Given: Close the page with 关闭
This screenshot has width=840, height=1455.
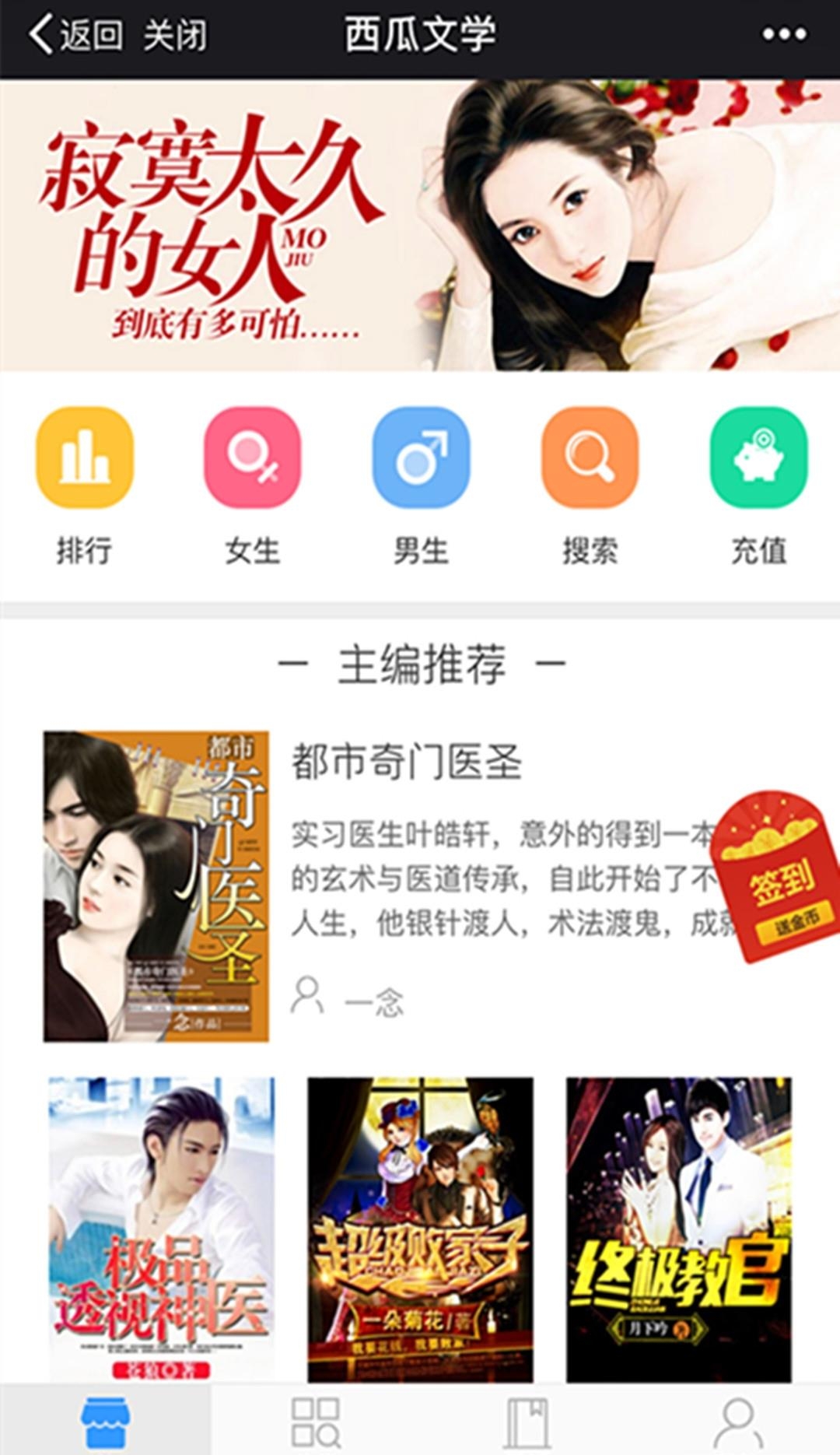Looking at the screenshot, I should point(175,35).
